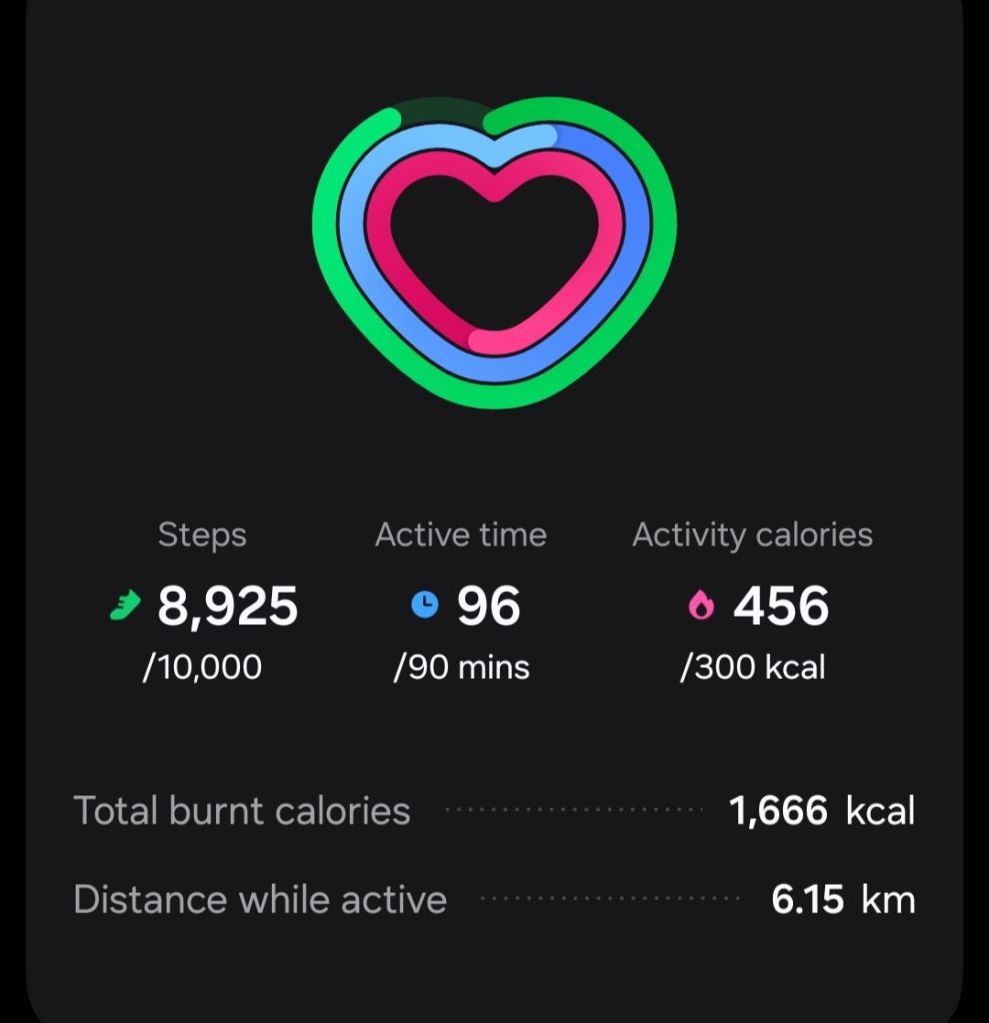Tap the heart-shaped activity rings

pos(494,250)
